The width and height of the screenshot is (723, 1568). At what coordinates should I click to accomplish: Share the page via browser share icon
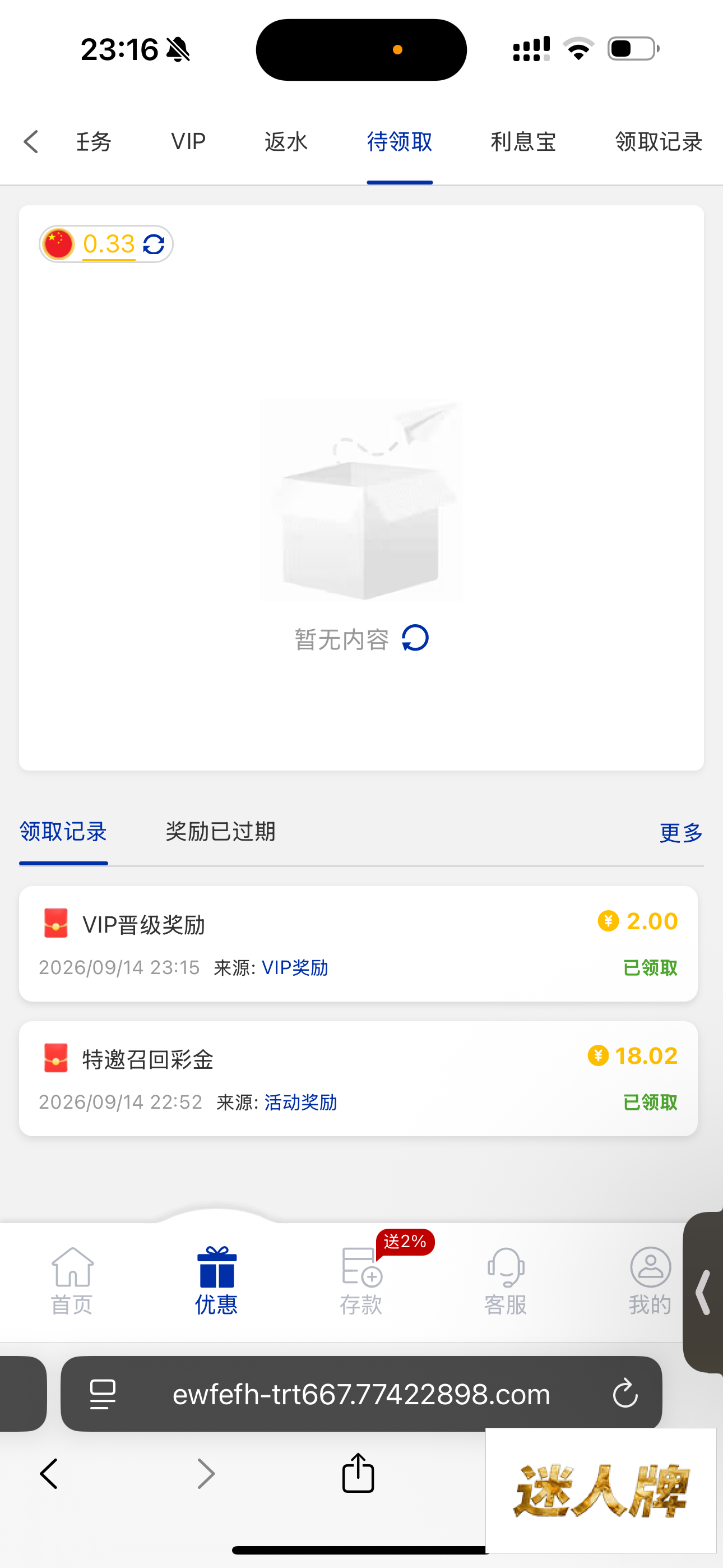click(358, 1473)
